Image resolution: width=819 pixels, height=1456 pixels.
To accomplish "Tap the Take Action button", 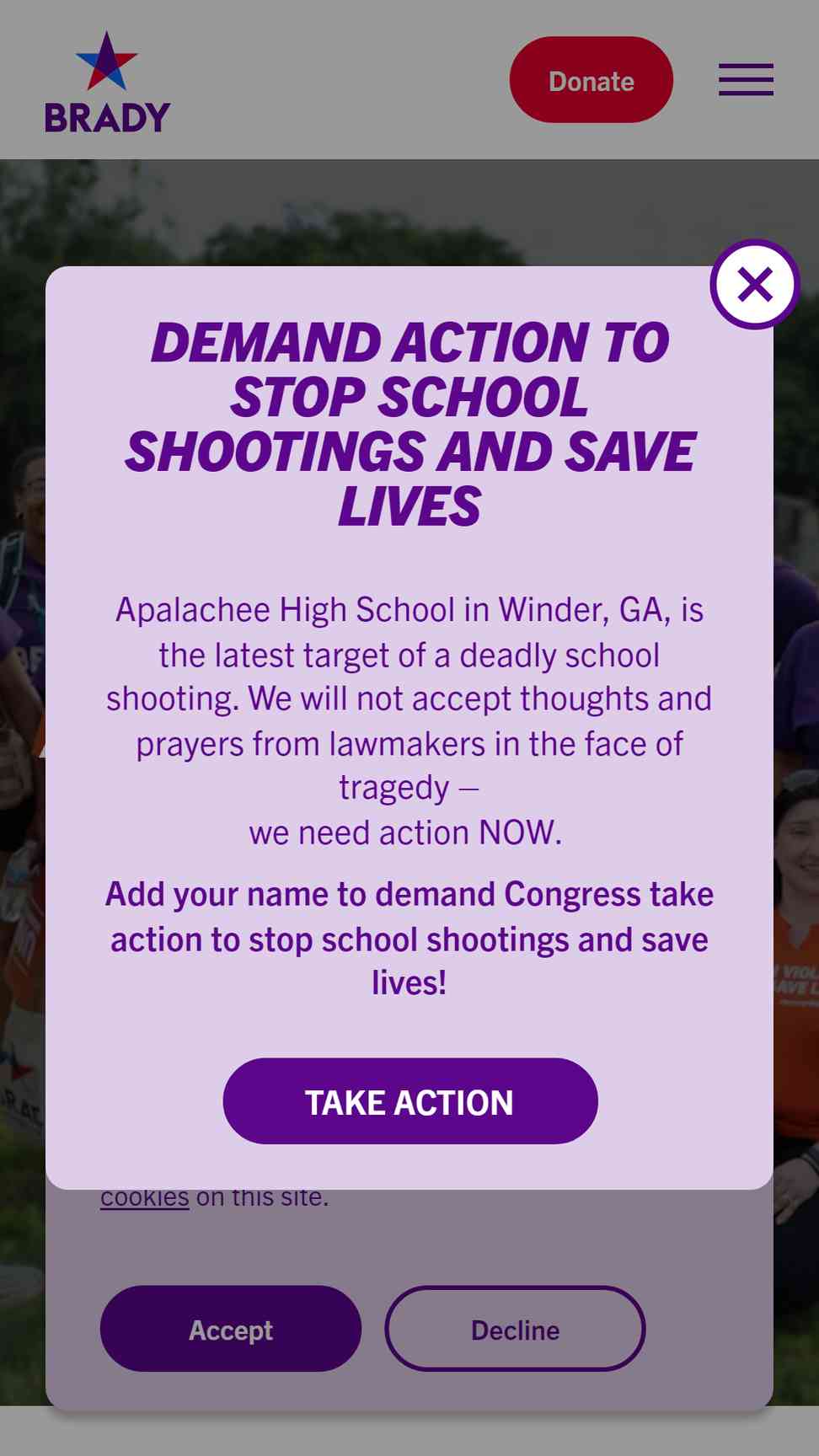I will 410,1101.
